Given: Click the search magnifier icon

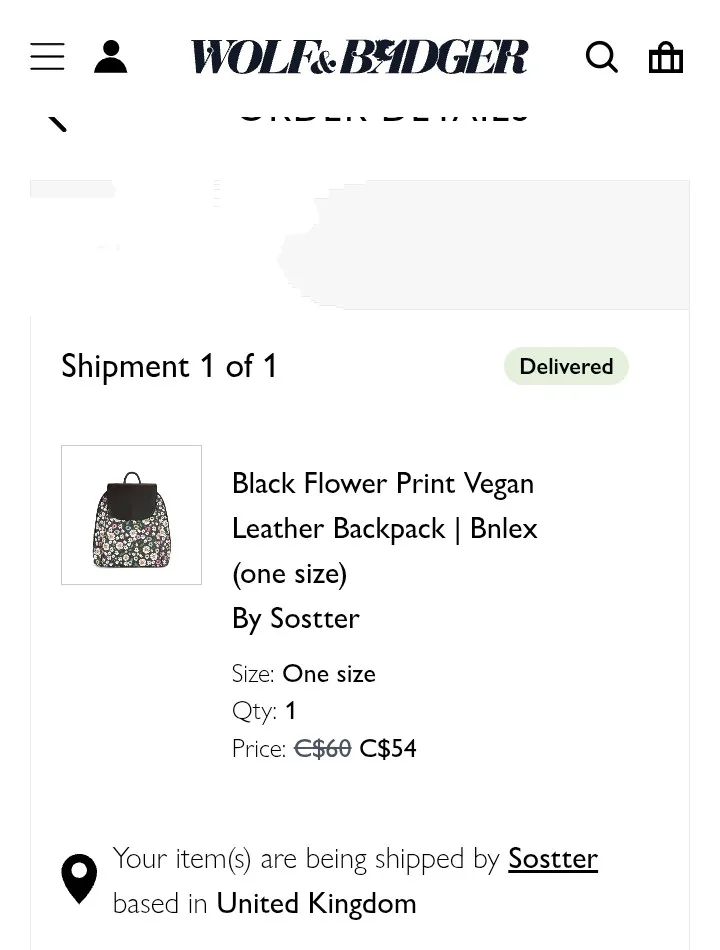Looking at the screenshot, I should click(x=602, y=57).
